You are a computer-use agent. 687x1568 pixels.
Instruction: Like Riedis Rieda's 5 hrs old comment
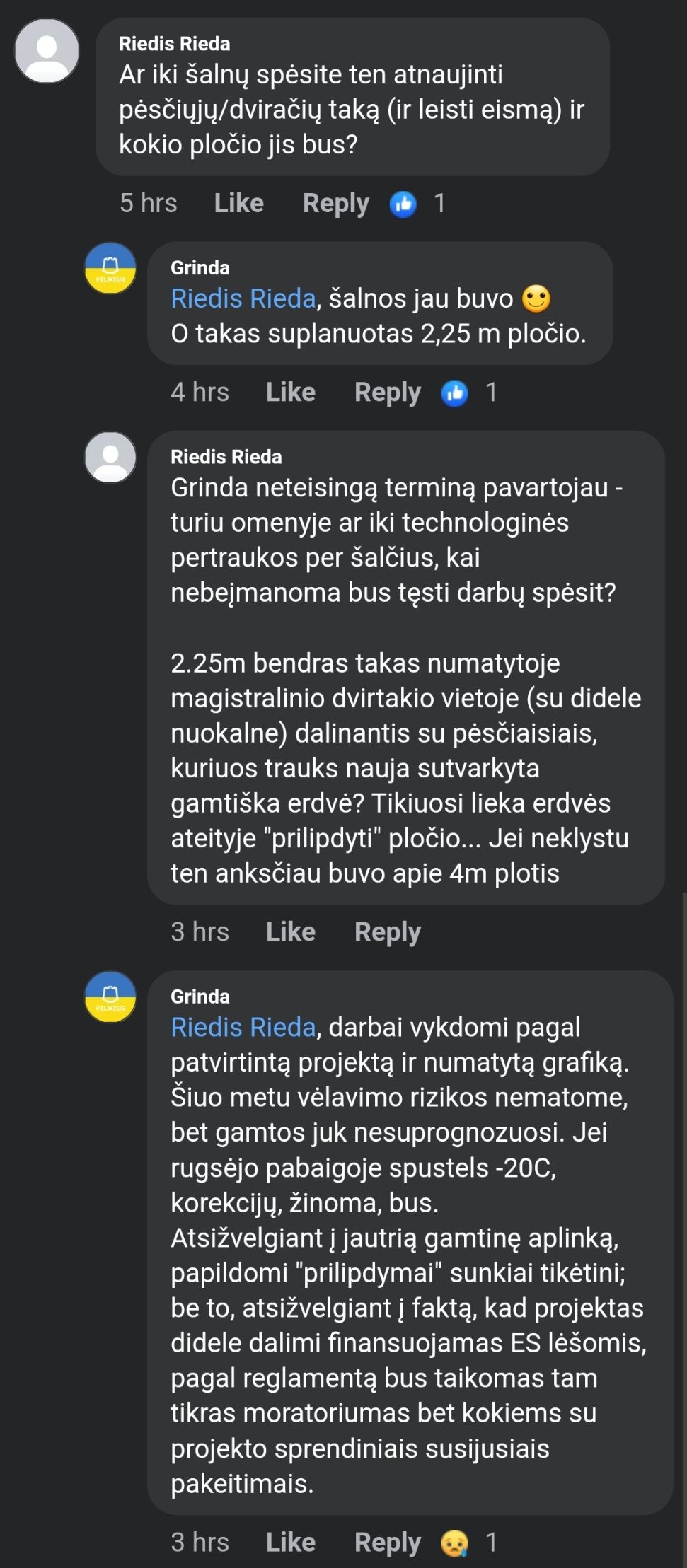coord(238,203)
